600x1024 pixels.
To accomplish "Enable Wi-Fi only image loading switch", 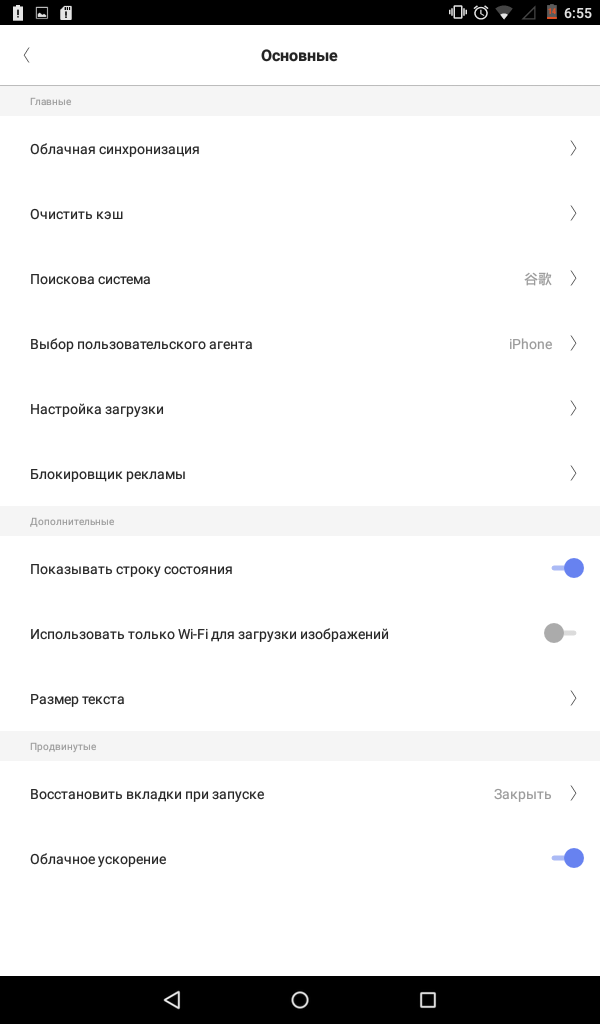I will tap(560, 633).
